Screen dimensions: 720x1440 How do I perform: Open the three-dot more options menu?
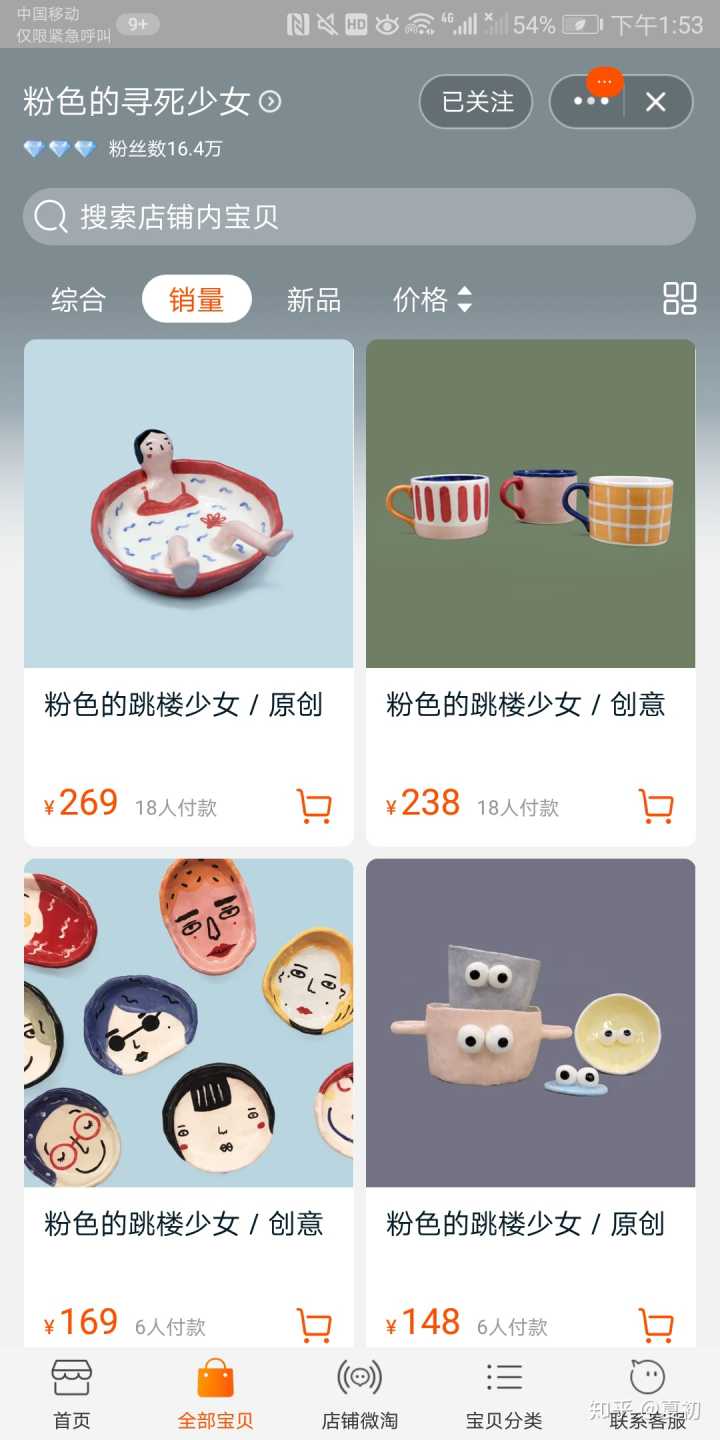(590, 102)
